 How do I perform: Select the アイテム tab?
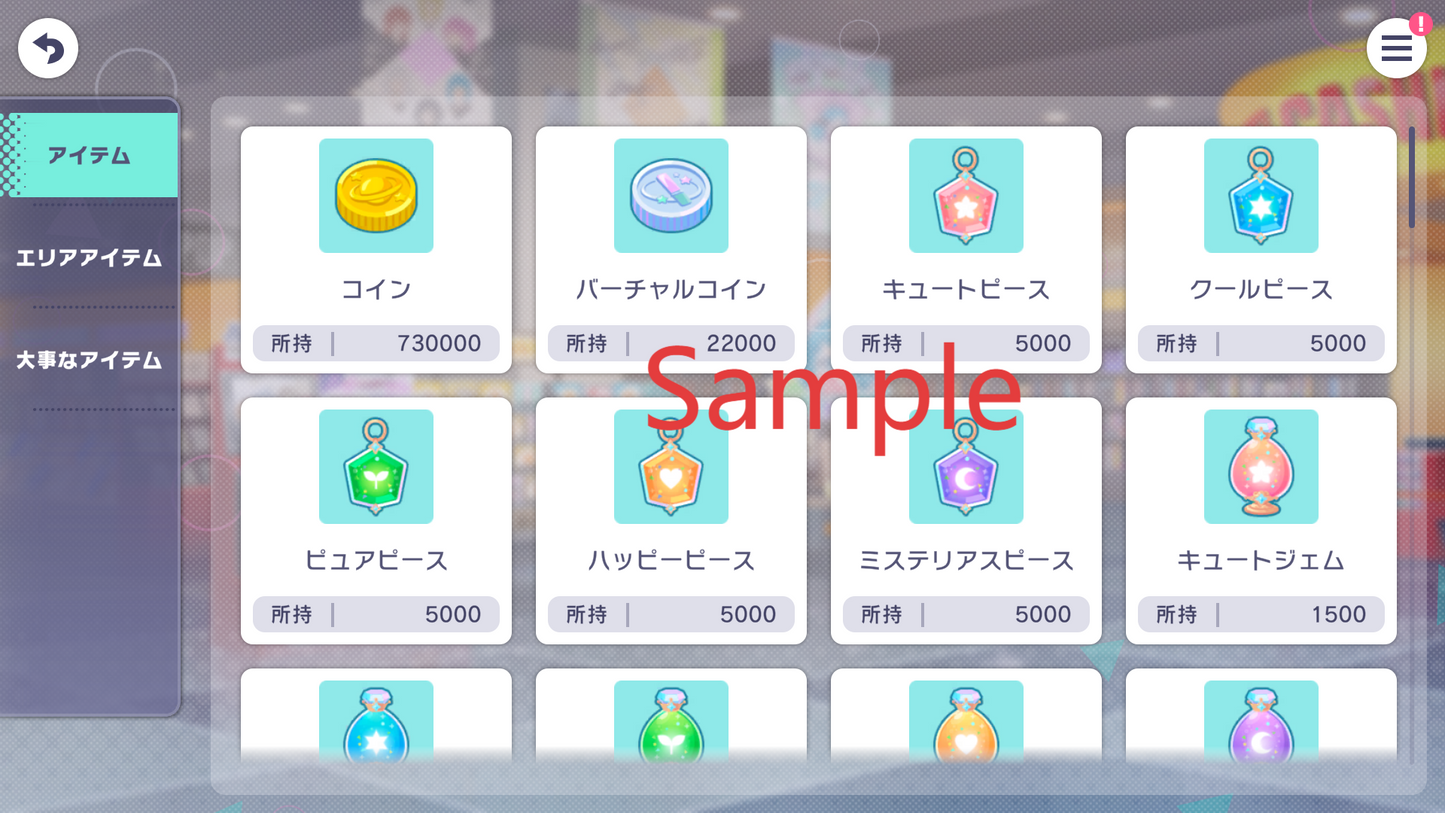click(x=89, y=156)
